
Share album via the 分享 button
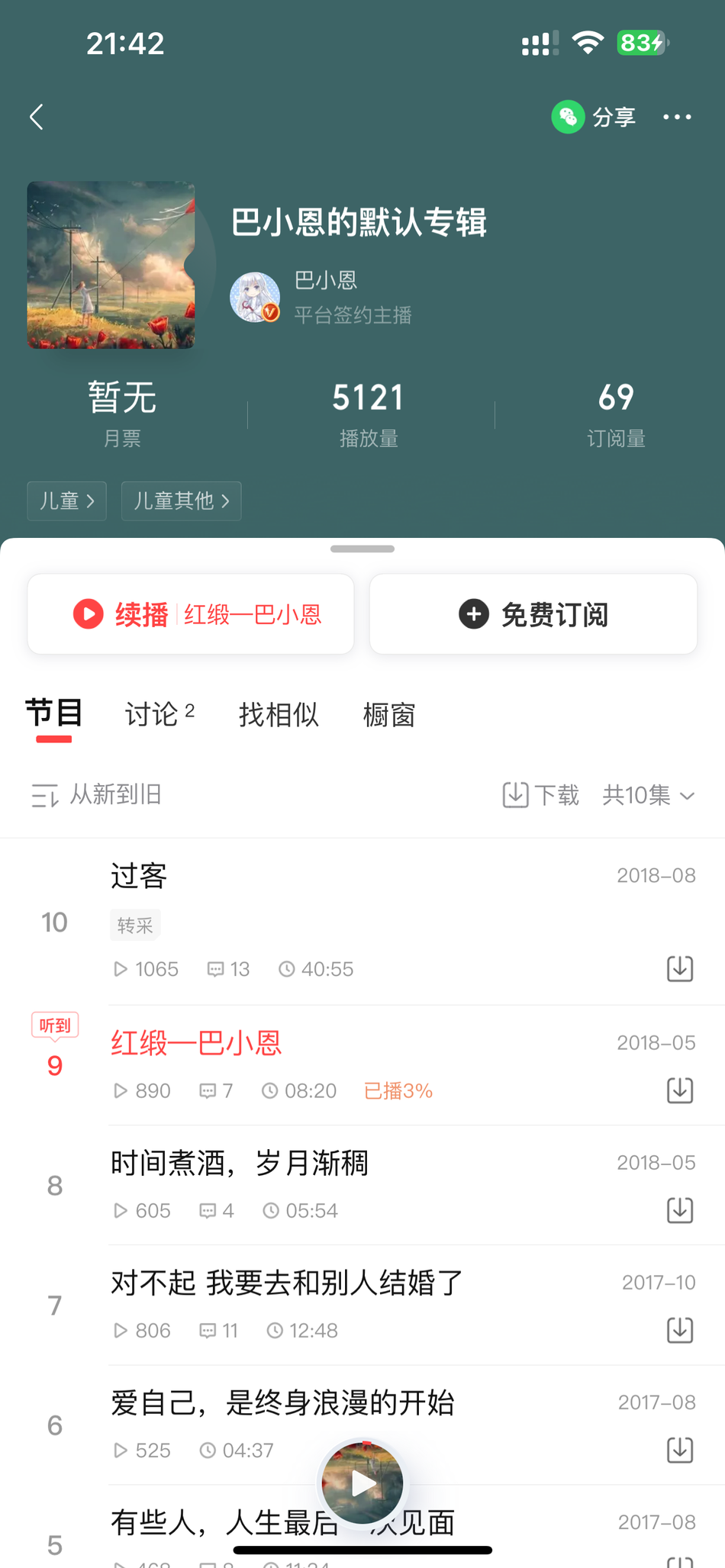pos(594,117)
